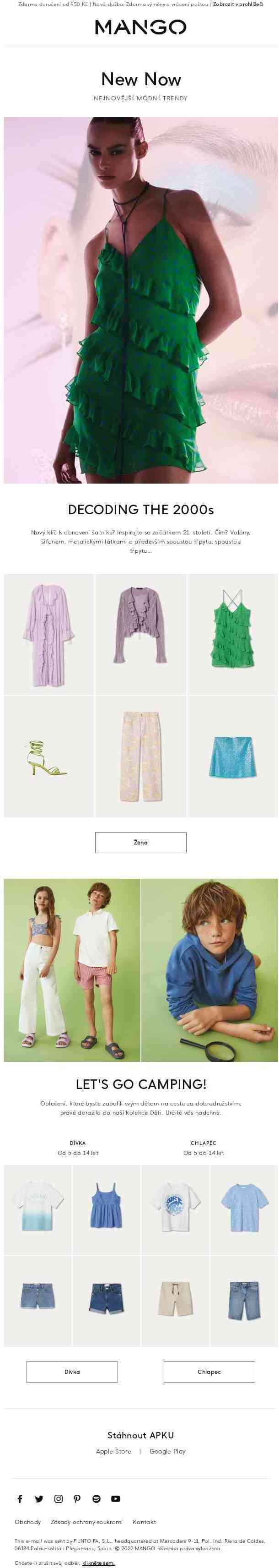The height and width of the screenshot is (1568, 279).
Task: Open the YouTube icon
Action: [x=116, y=1498]
